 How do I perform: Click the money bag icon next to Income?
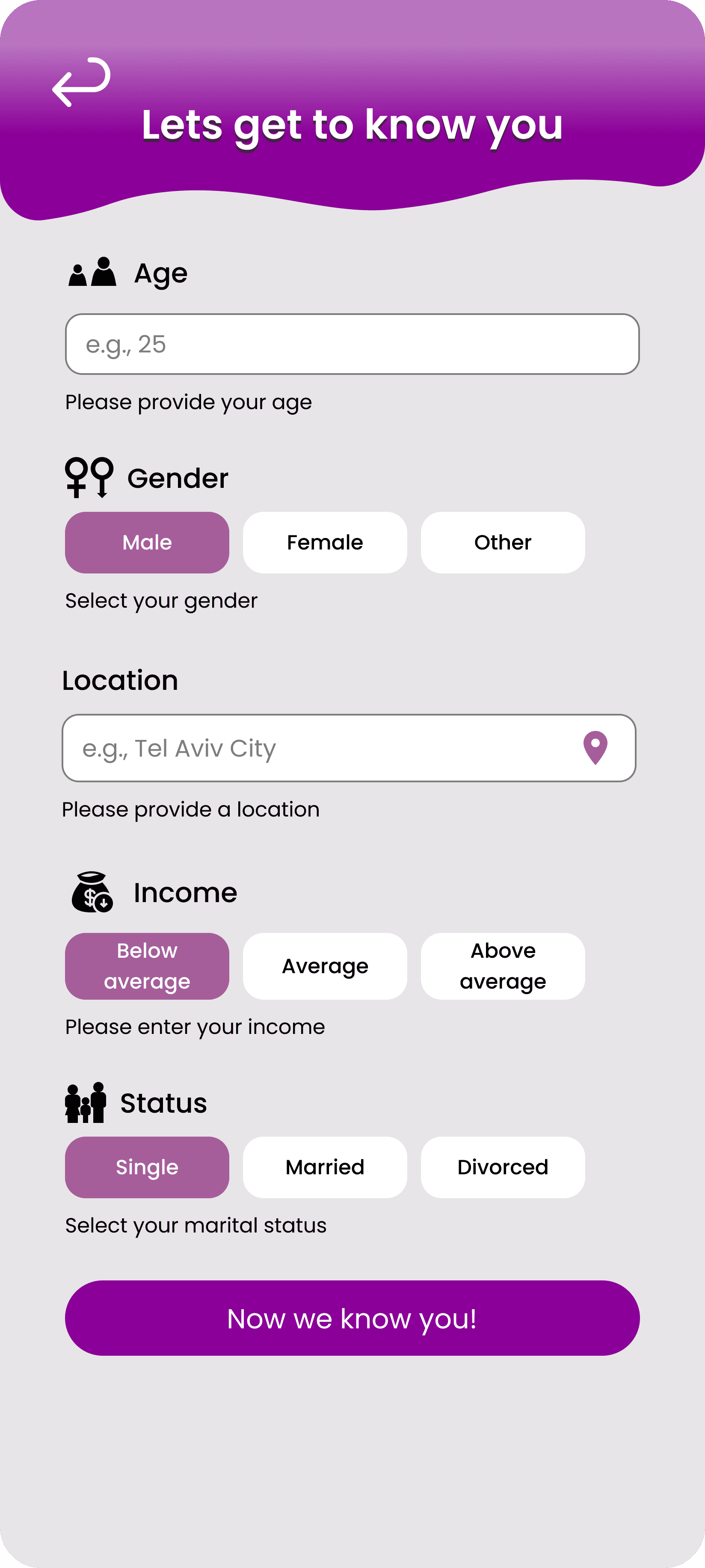[91, 892]
